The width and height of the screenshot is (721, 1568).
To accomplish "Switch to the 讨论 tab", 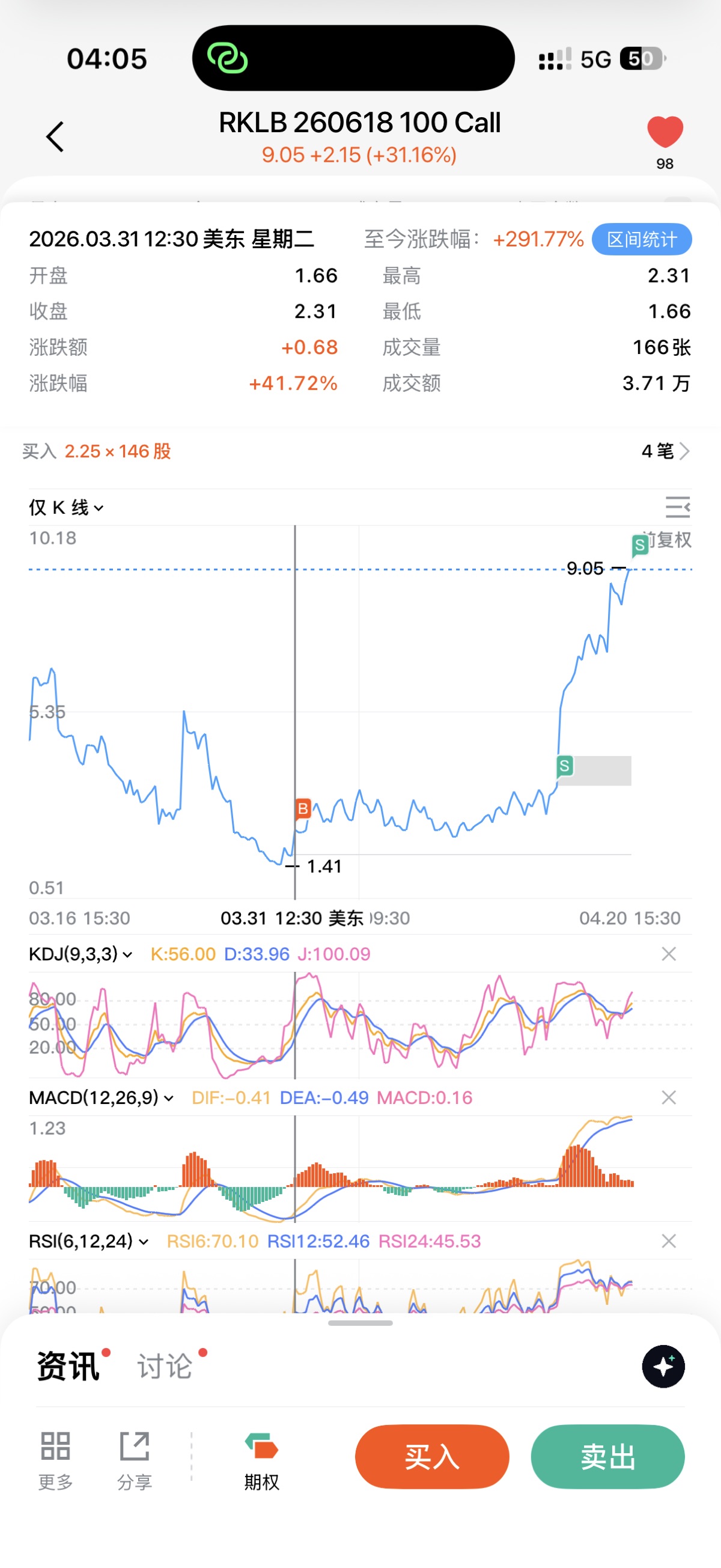I will 164,1366.
